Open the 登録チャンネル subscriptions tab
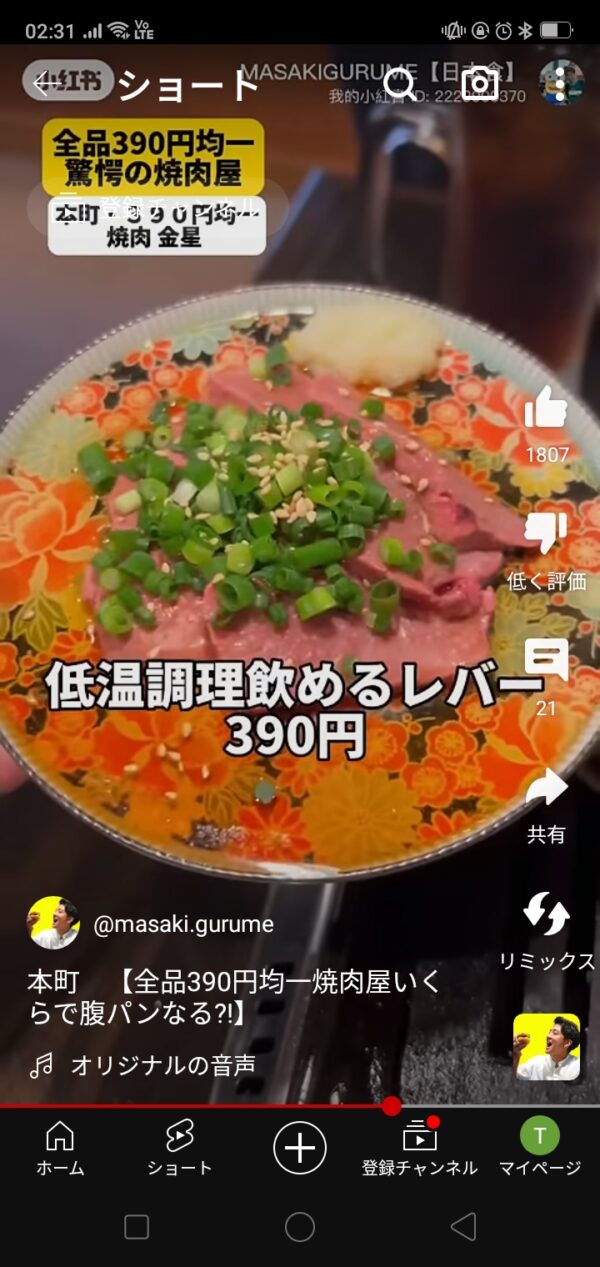This screenshot has width=600, height=1267. coord(420,1147)
